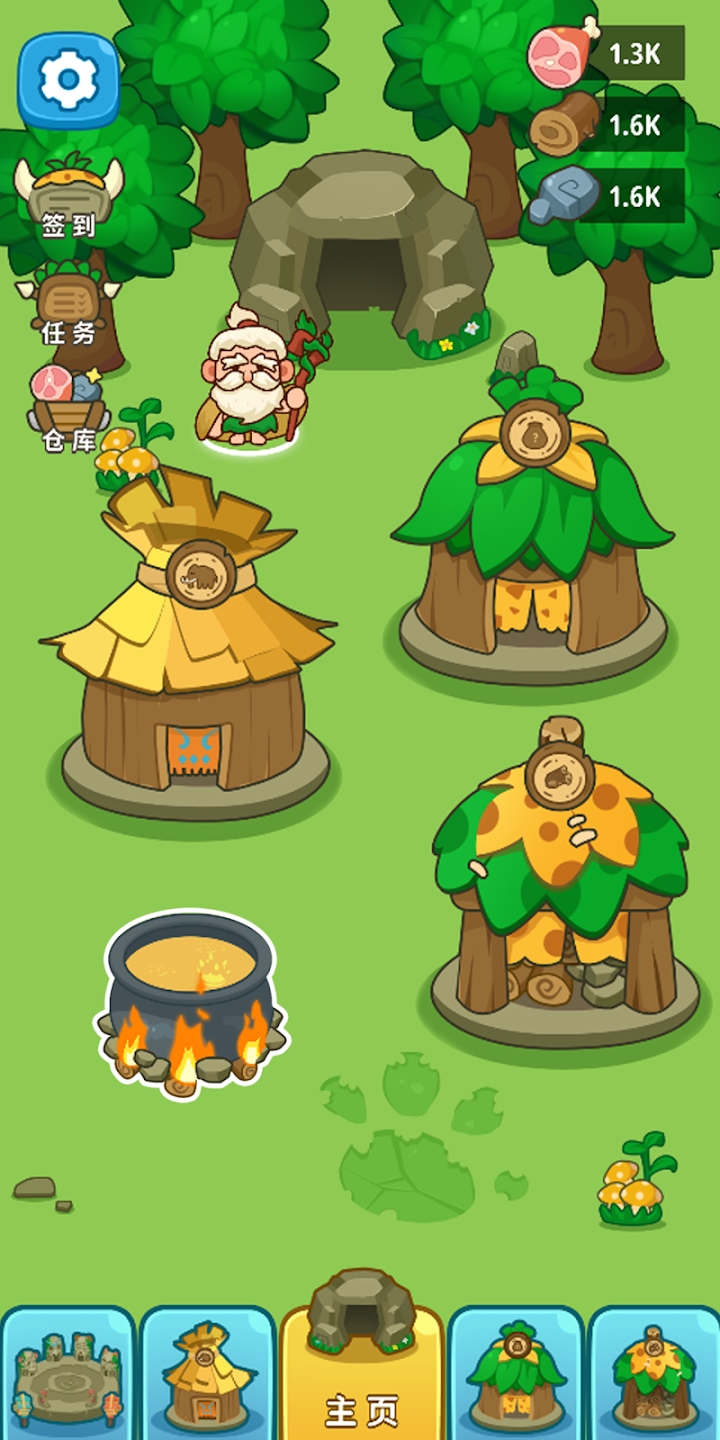Open the 任务 tasks menu
Image resolution: width=720 pixels, height=1440 pixels.
[x=68, y=305]
